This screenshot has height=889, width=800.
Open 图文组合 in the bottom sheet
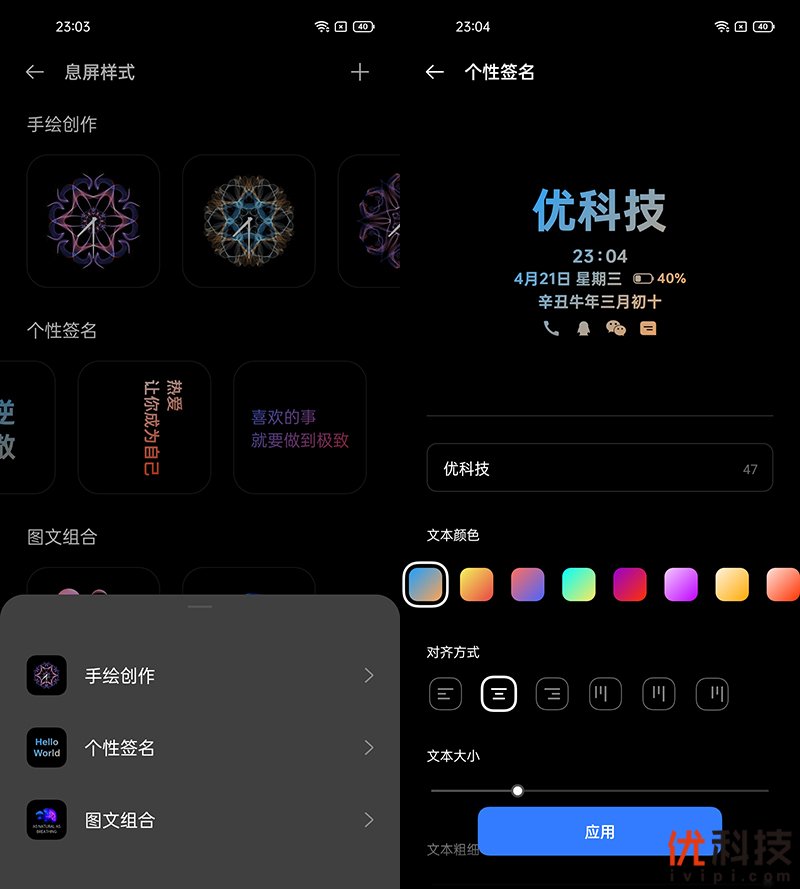pyautogui.click(x=200, y=820)
